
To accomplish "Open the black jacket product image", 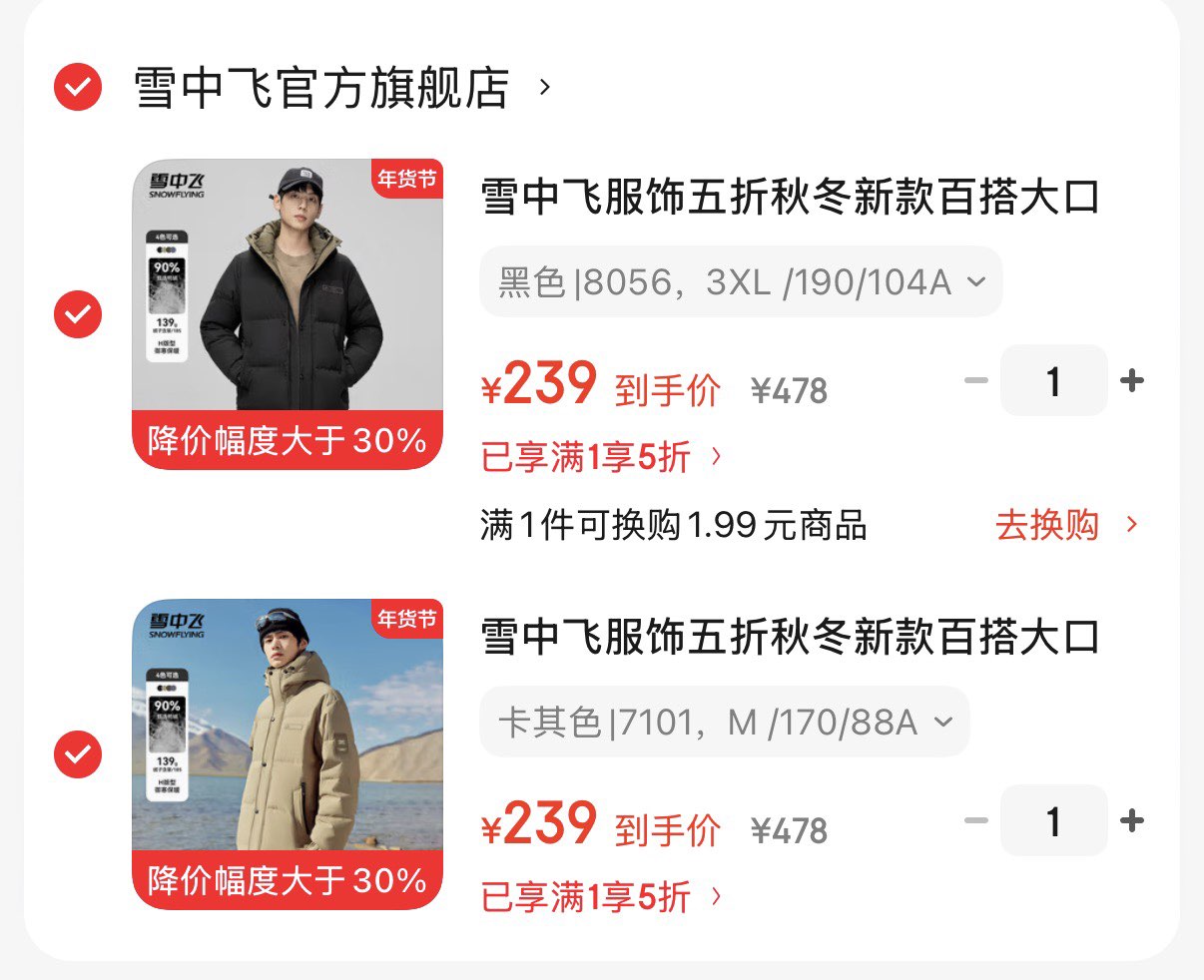I will [288, 313].
